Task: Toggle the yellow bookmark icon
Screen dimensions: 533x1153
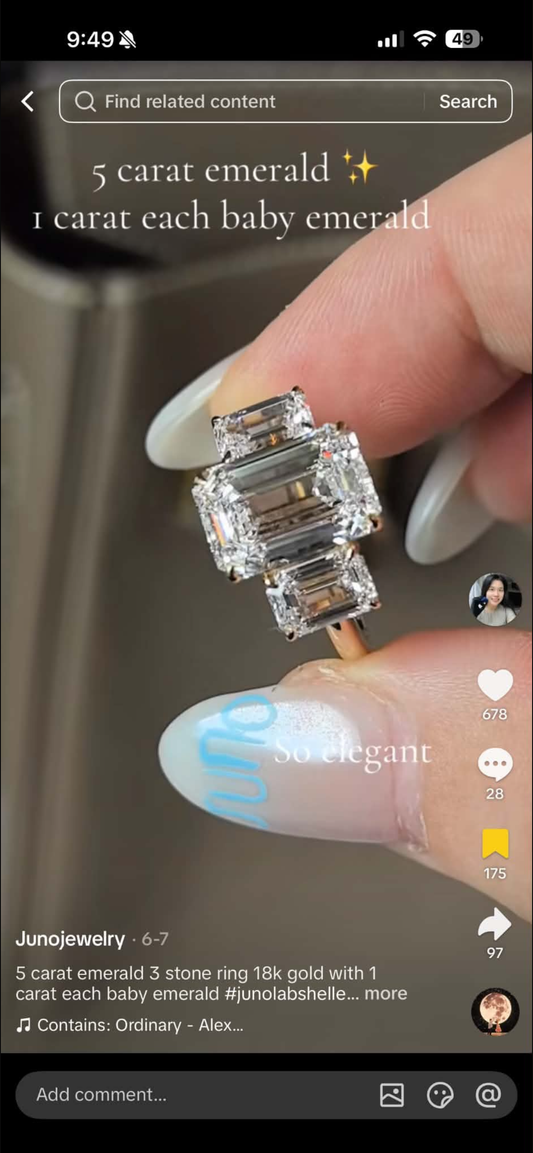Action: (x=495, y=844)
